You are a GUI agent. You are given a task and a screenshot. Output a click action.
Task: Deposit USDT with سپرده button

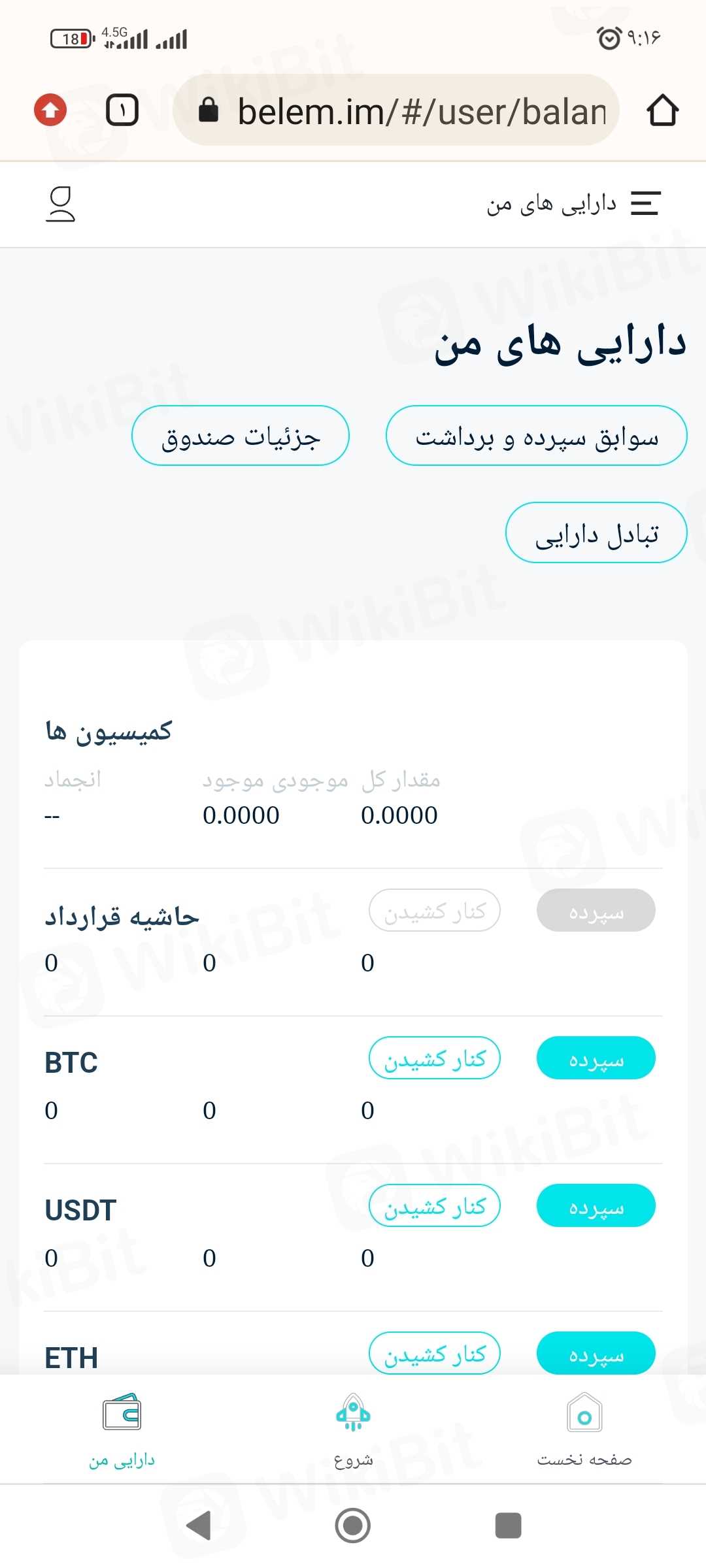(x=596, y=1205)
